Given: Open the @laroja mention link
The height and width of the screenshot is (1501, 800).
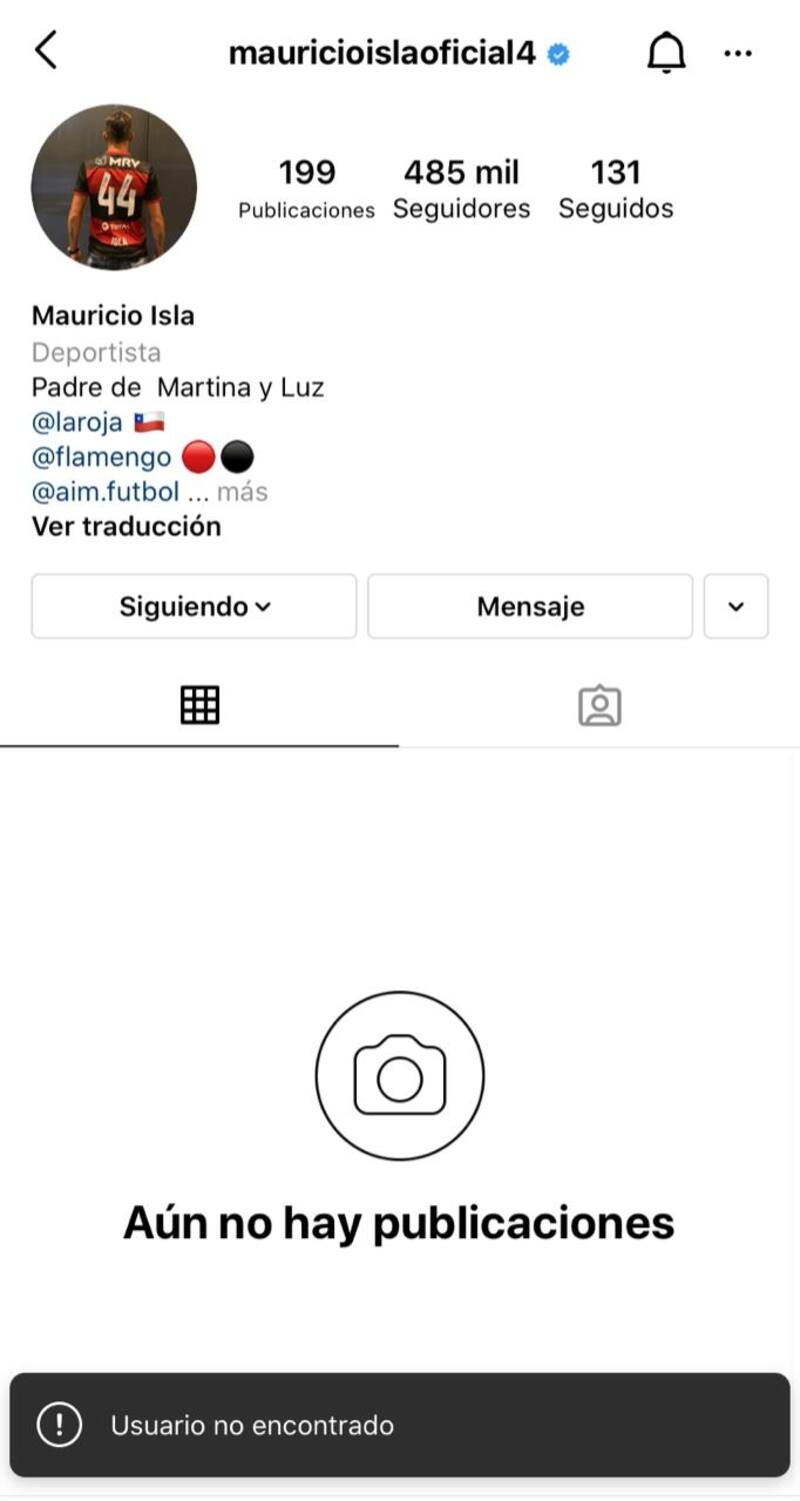Looking at the screenshot, I should 77,422.
